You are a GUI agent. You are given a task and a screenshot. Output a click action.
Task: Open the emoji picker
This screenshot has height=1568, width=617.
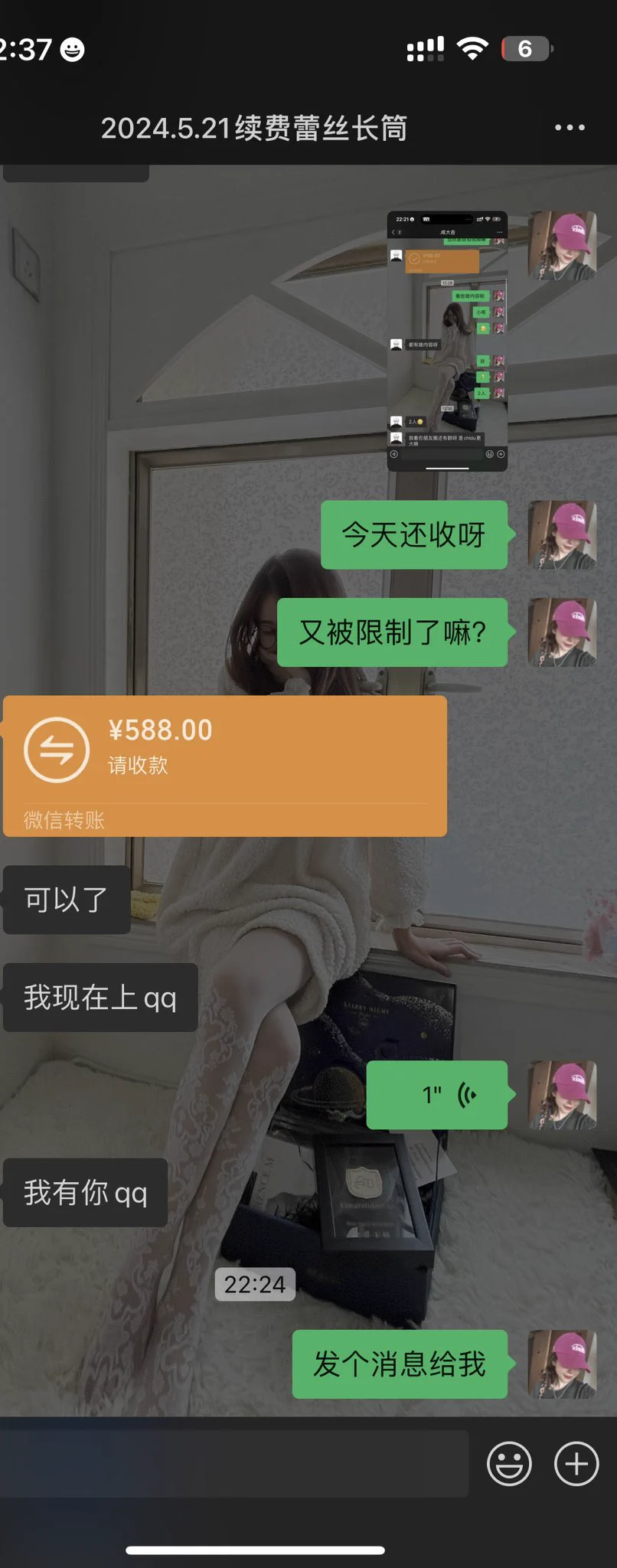pyautogui.click(x=509, y=1463)
